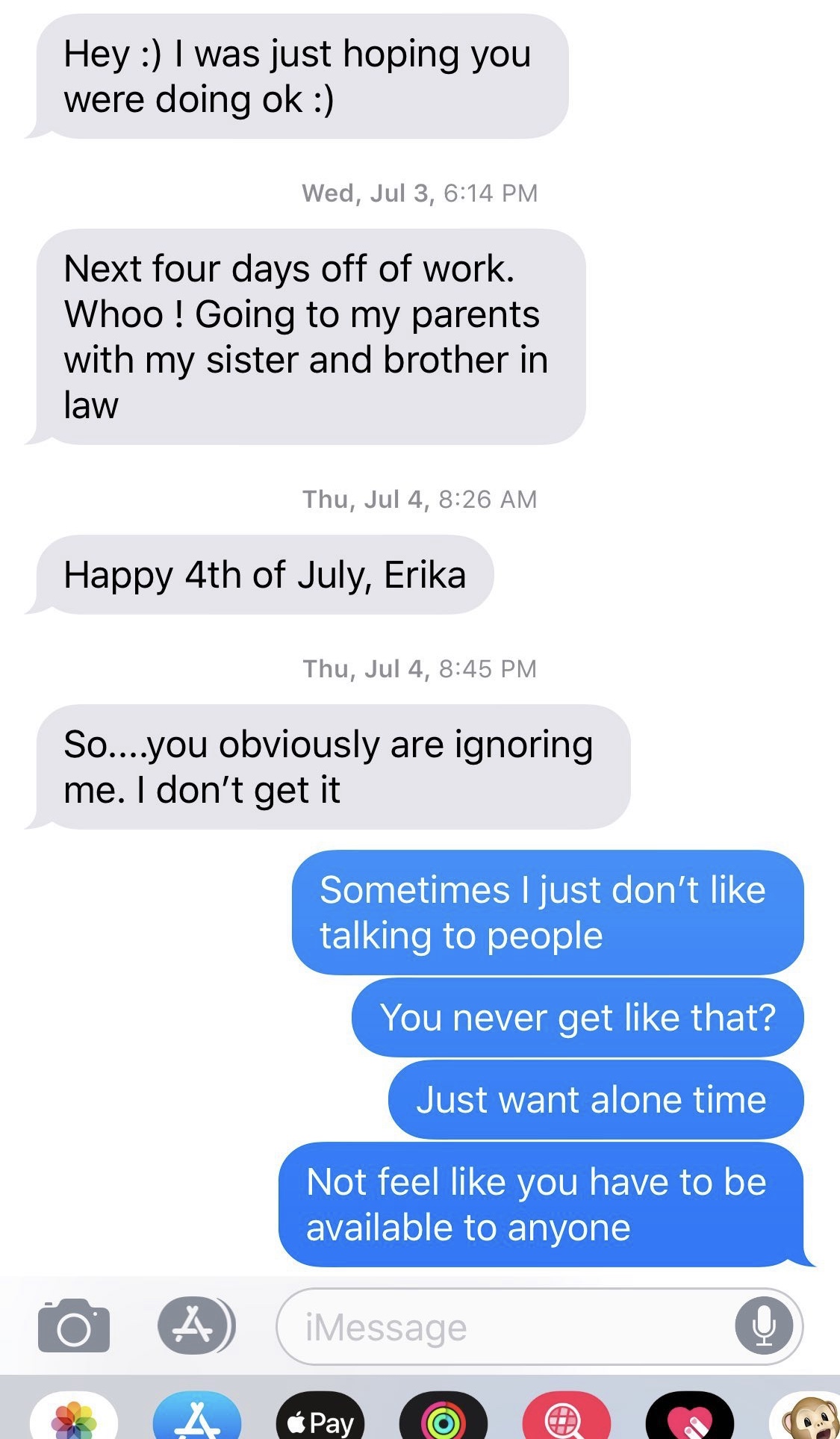Screen dimensions: 840x1439
Task: Open the #images search app
Action: pyautogui.click(x=566, y=1417)
